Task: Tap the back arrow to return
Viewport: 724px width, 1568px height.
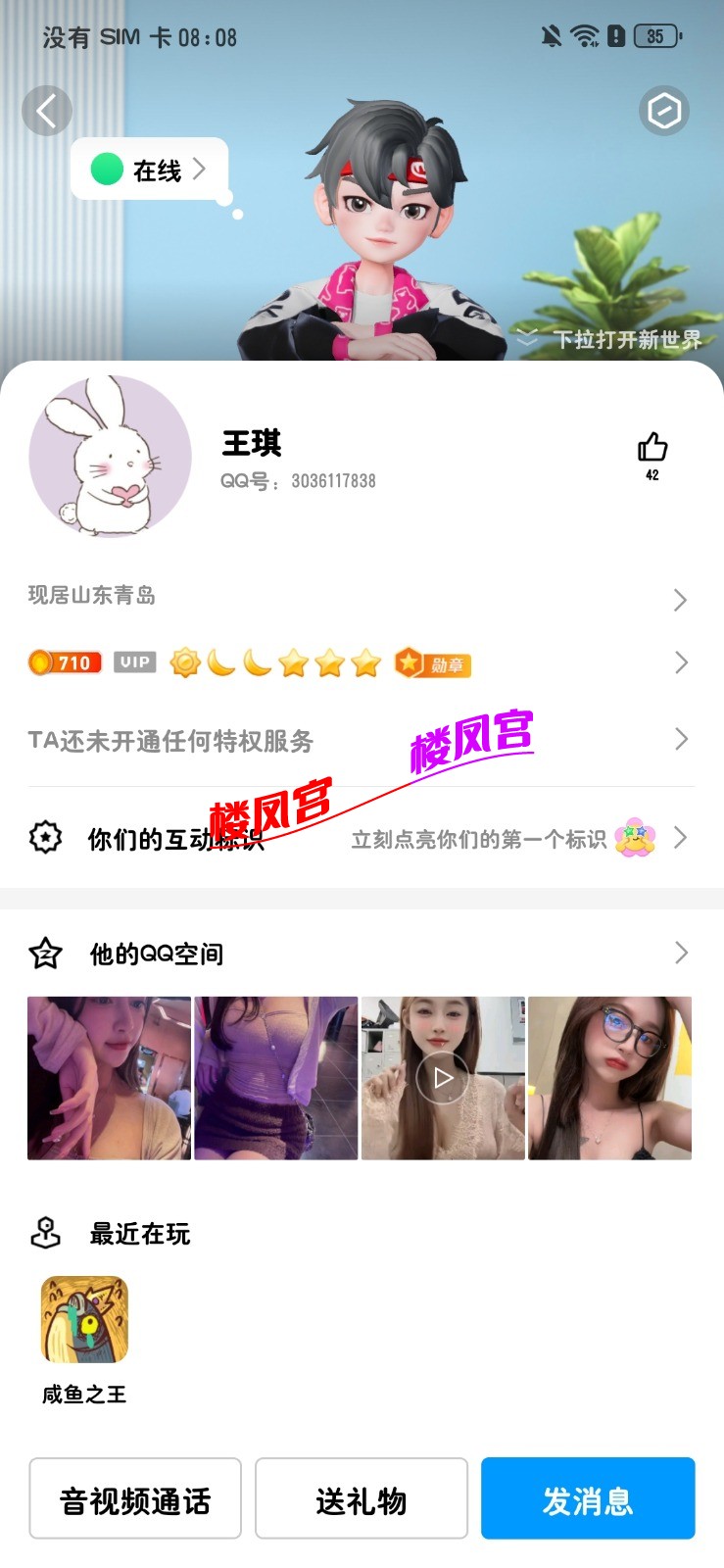Action: pyautogui.click(x=46, y=111)
